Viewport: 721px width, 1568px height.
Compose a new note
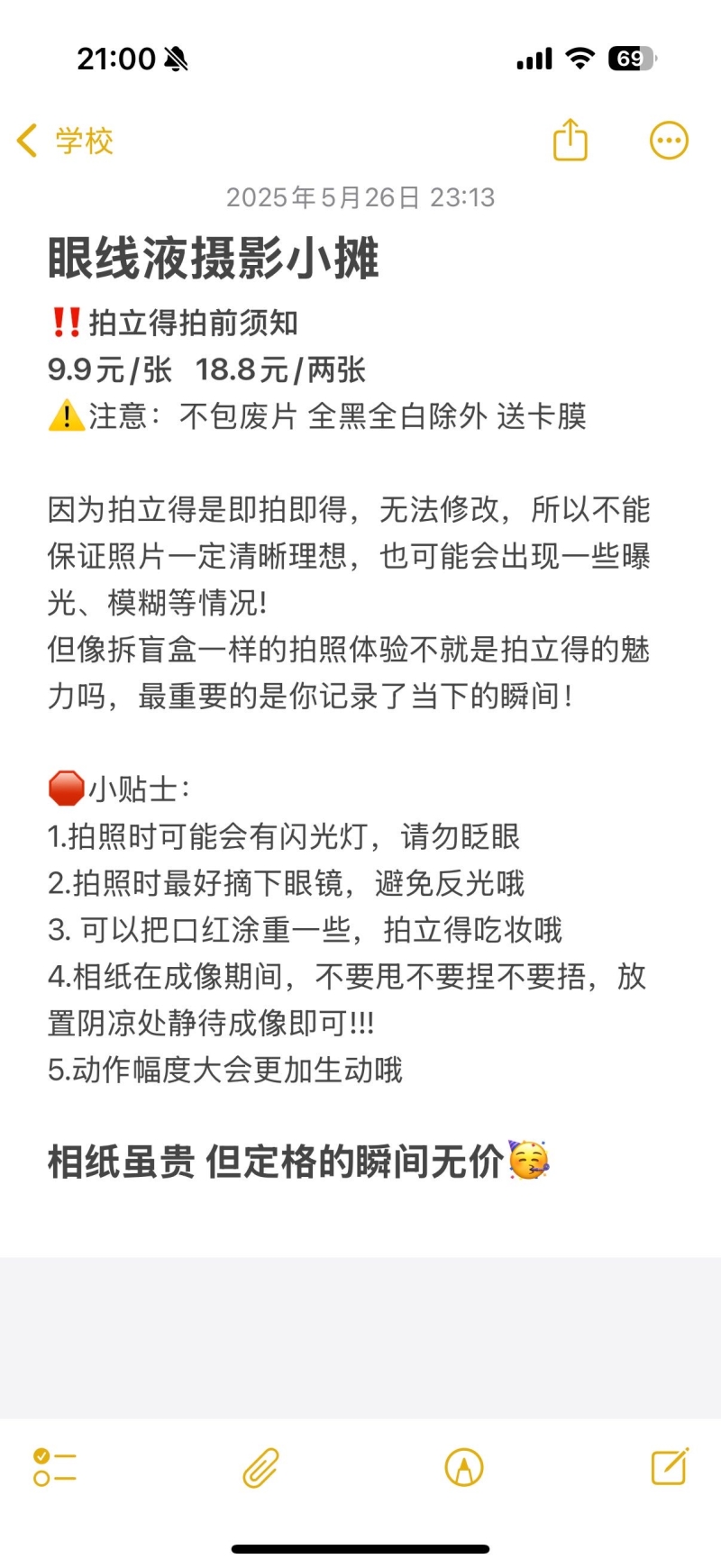pos(670,1467)
